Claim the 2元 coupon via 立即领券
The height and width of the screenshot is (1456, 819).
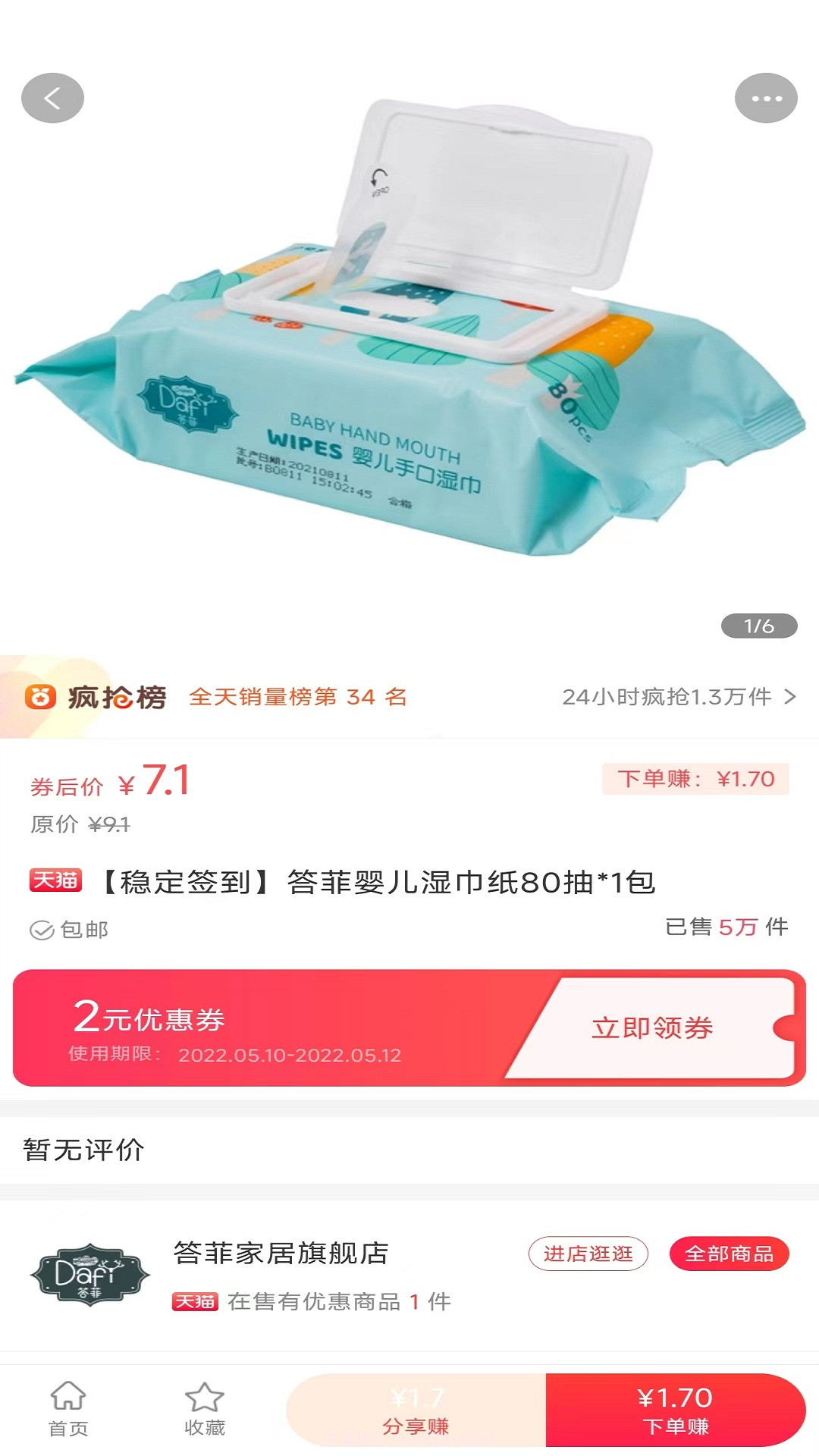(x=653, y=1028)
